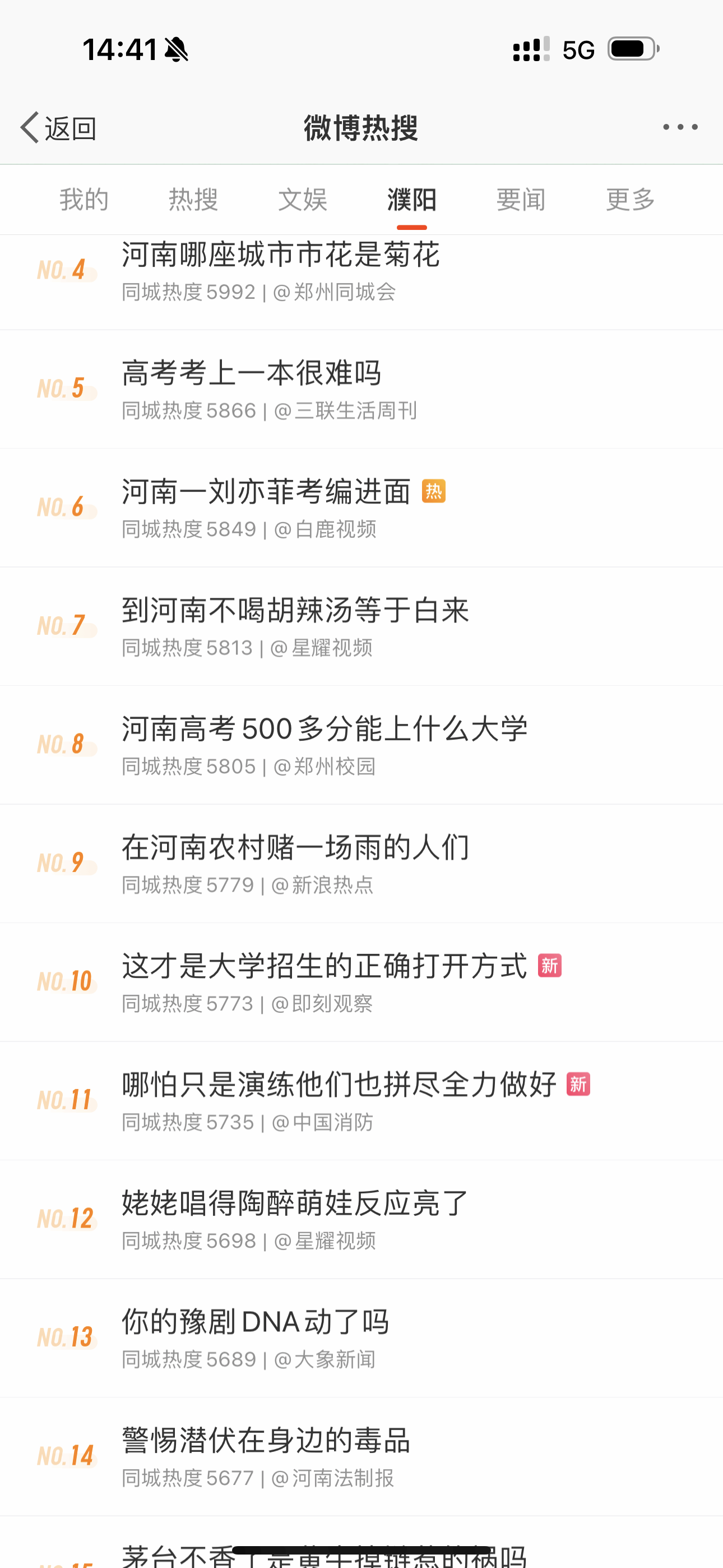Select the 文娱 tab
The image size is (723, 1568).
point(303,200)
